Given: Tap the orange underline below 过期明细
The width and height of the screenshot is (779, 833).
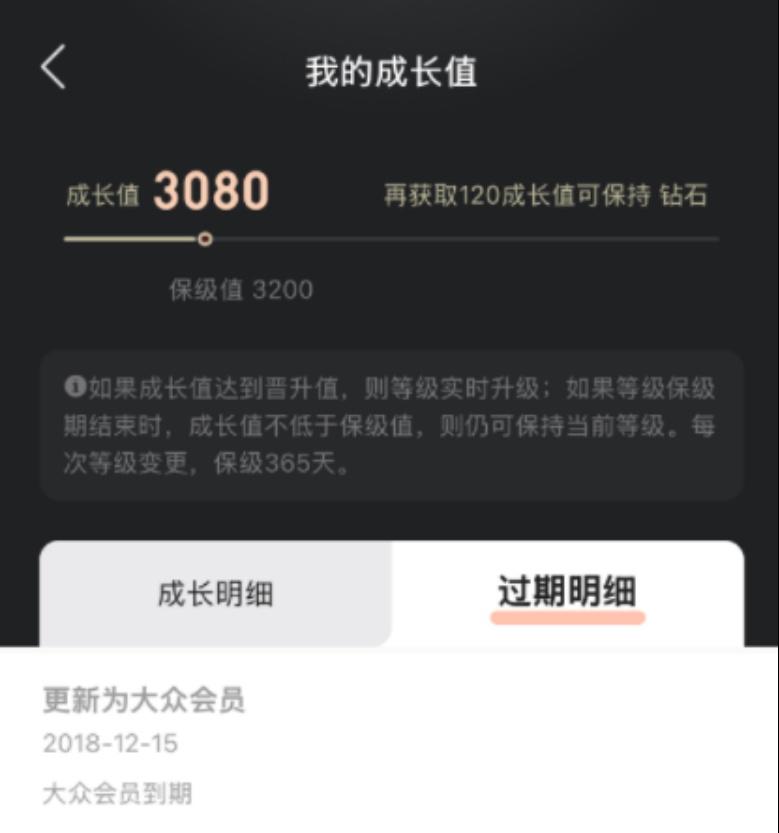Looking at the screenshot, I should (x=566, y=616).
